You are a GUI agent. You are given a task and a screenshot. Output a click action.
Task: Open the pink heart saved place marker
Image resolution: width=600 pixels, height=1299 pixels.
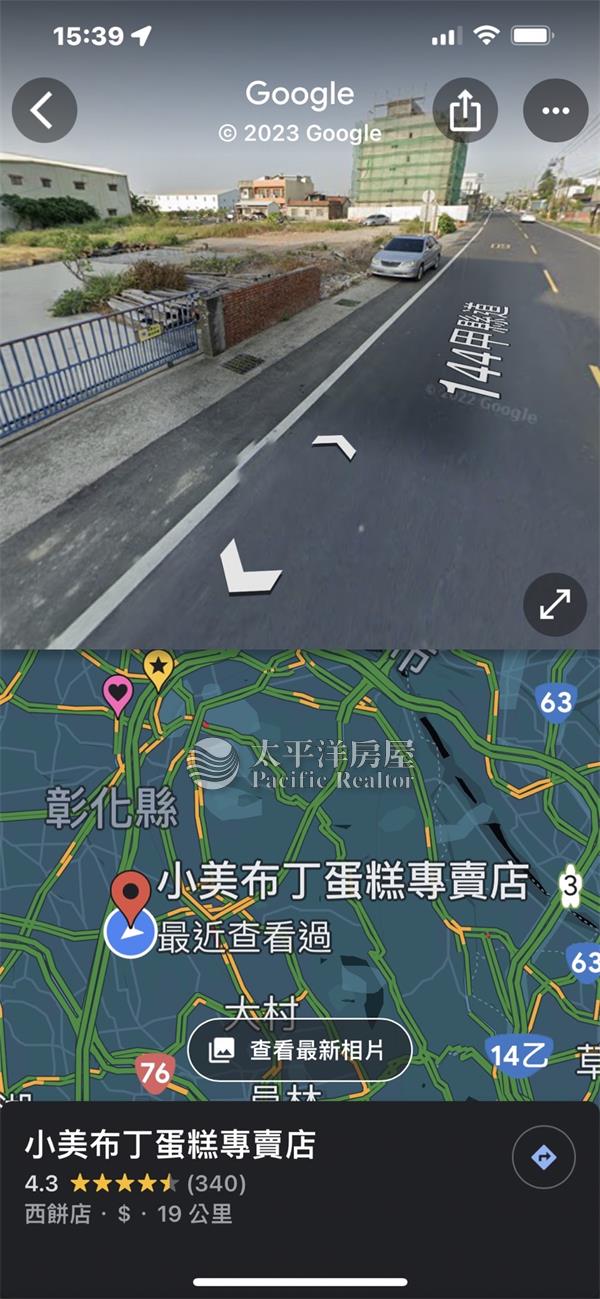tap(118, 692)
